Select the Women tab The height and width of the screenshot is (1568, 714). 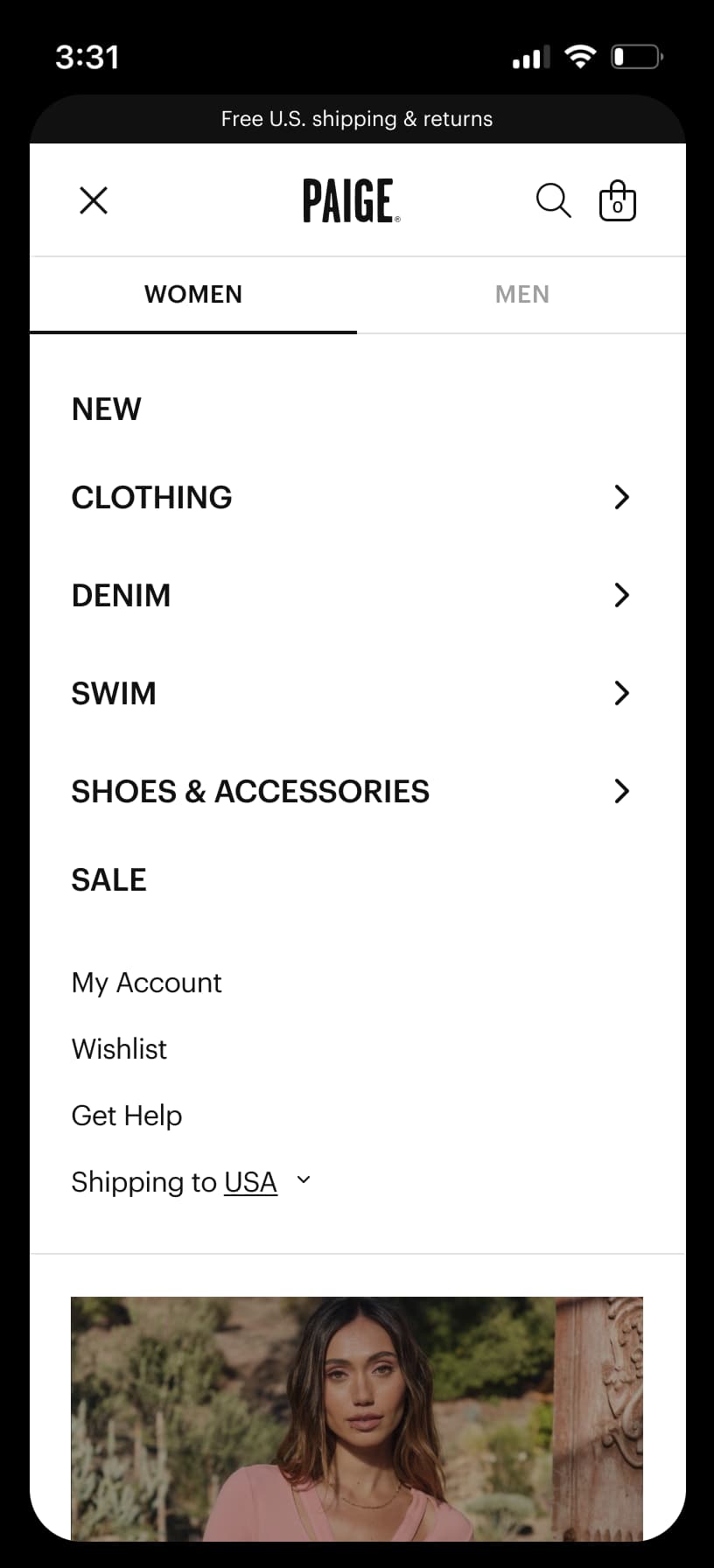coord(193,295)
